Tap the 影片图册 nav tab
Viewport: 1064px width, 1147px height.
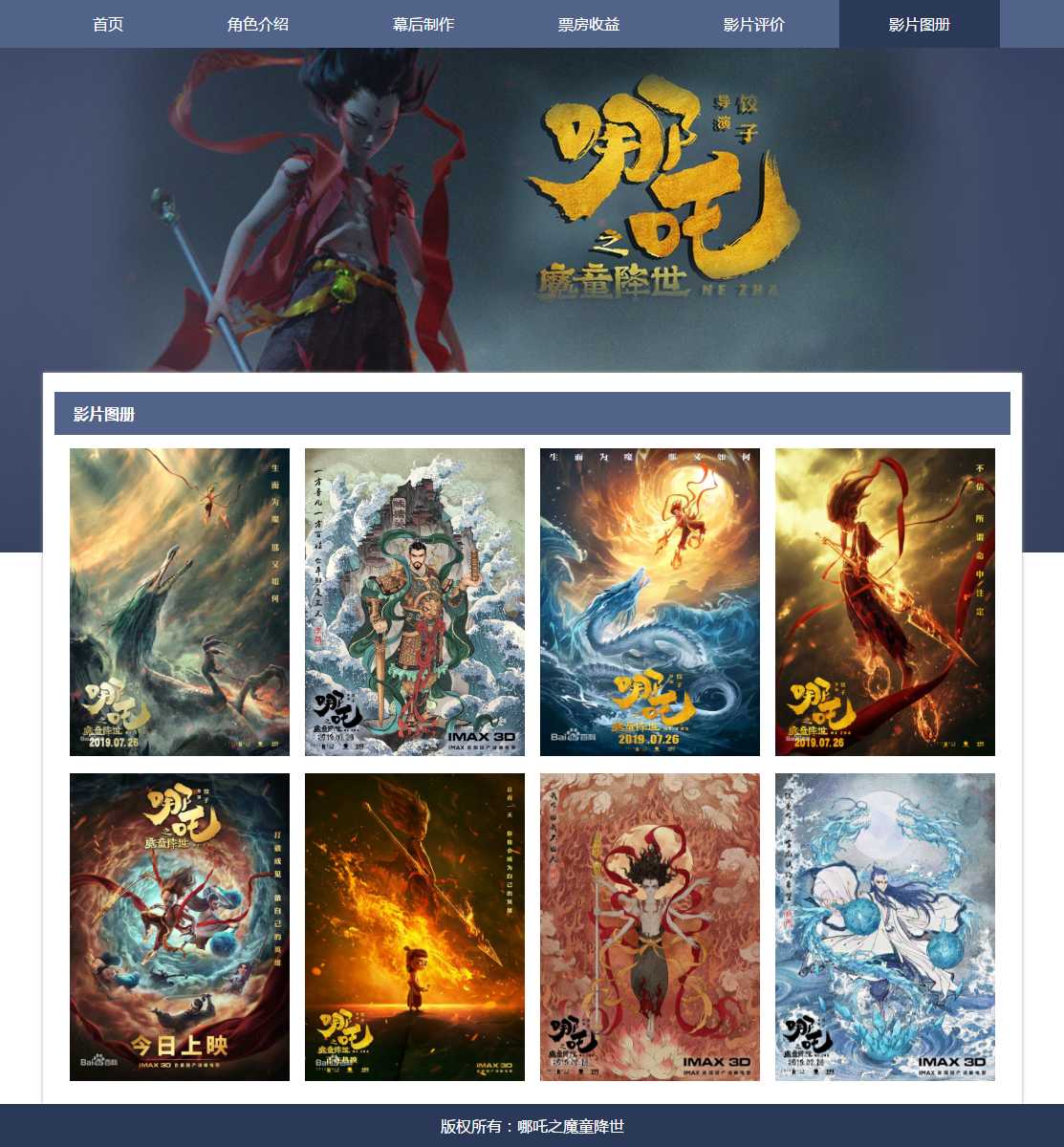pos(920,24)
